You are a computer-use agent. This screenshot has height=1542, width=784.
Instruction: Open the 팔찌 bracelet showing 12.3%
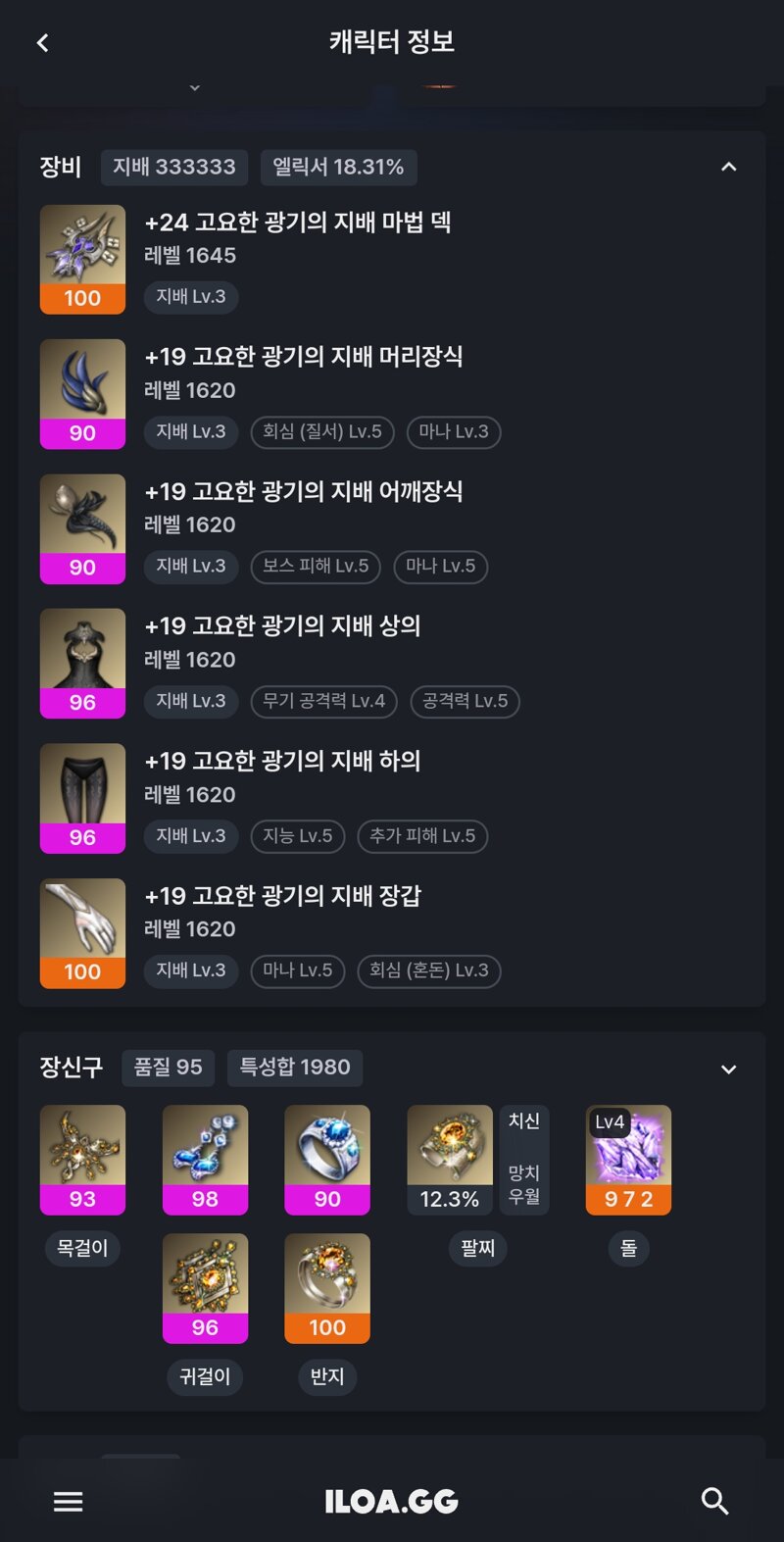pyautogui.click(x=450, y=1160)
